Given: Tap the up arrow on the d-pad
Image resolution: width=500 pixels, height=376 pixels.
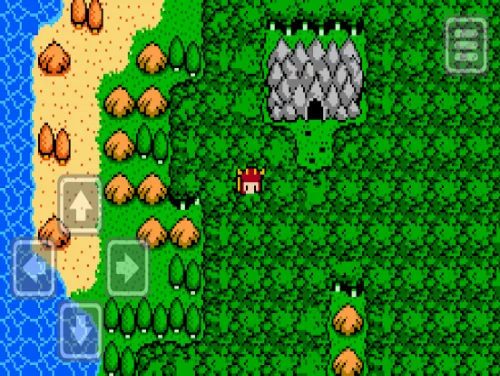Looking at the screenshot, I should tap(80, 205).
